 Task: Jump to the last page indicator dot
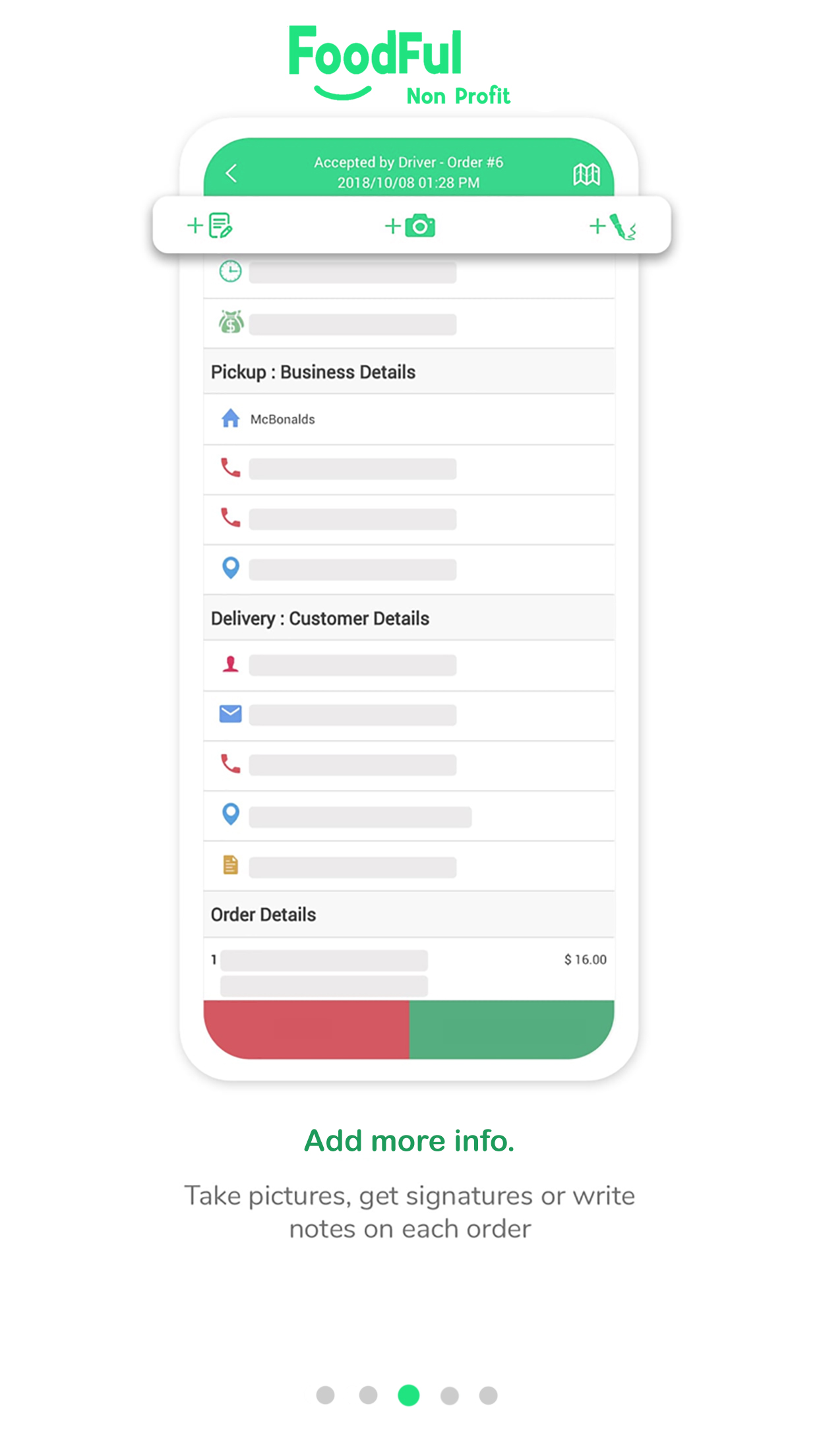(489, 1395)
